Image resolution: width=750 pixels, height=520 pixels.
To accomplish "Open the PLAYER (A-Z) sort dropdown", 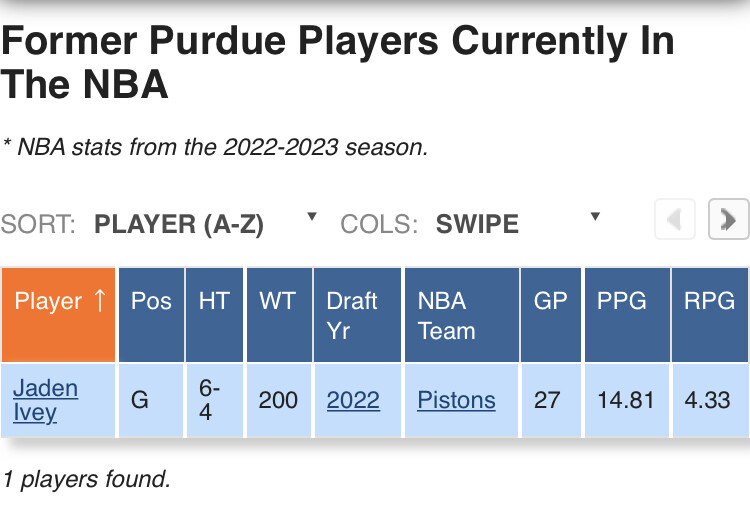I will tap(205, 224).
